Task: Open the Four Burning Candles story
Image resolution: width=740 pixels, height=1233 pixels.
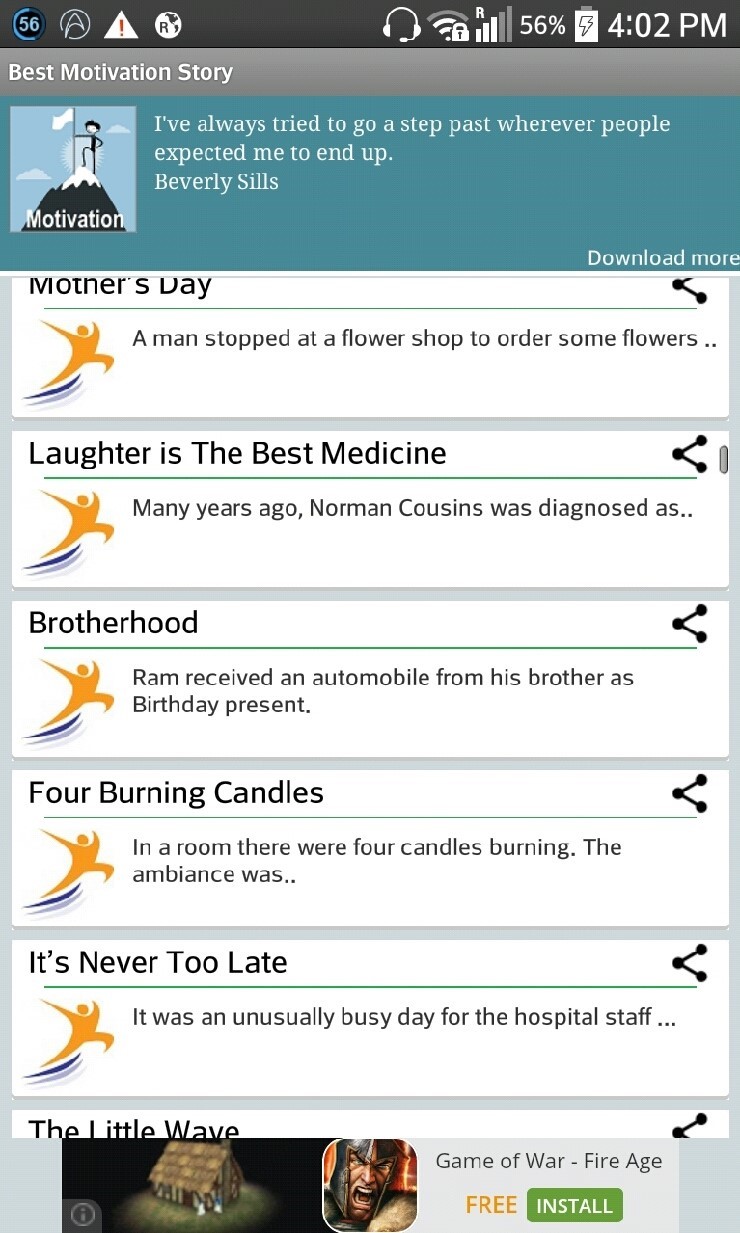Action: pyautogui.click(x=370, y=849)
